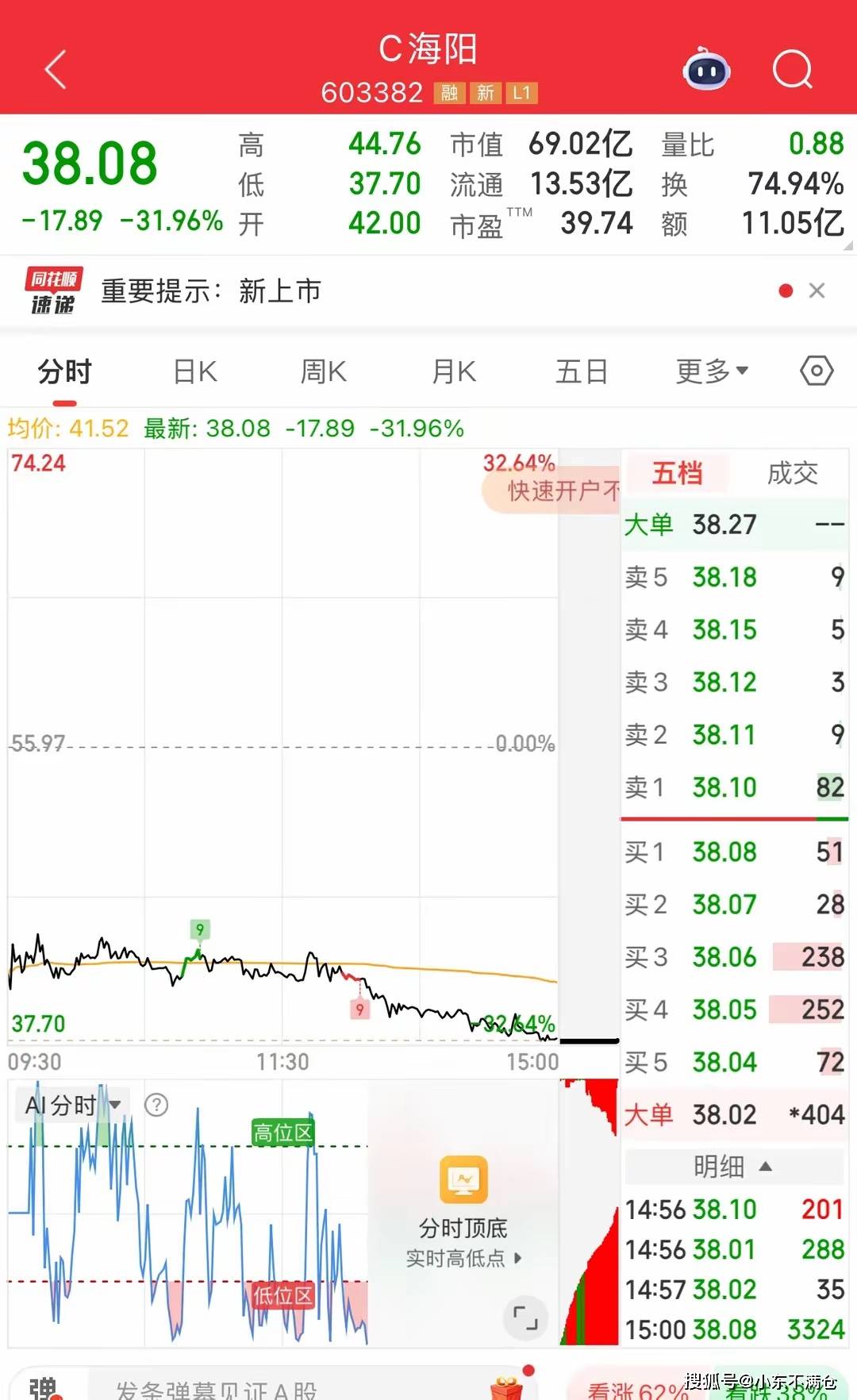Switch to the 五日 chart tab

(582, 371)
